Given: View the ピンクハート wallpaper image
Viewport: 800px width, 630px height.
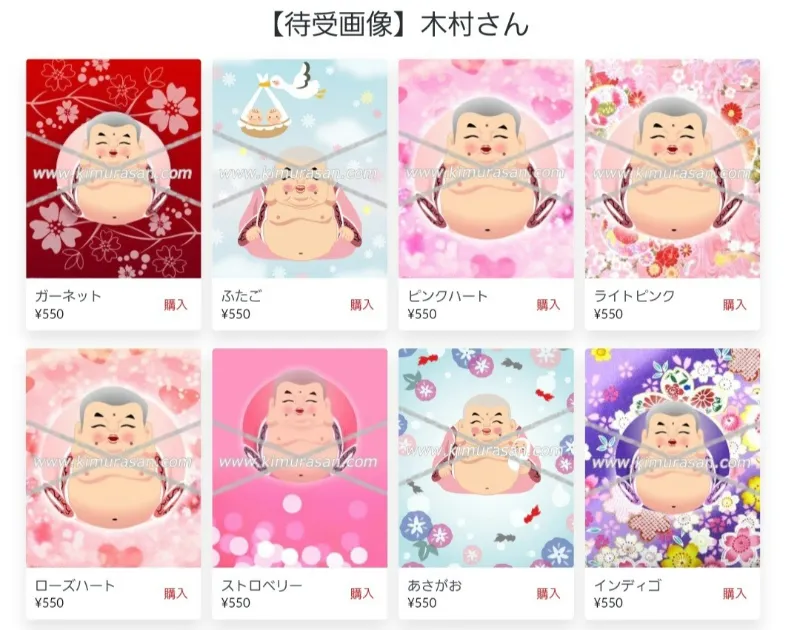Looking at the screenshot, I should 486,168.
